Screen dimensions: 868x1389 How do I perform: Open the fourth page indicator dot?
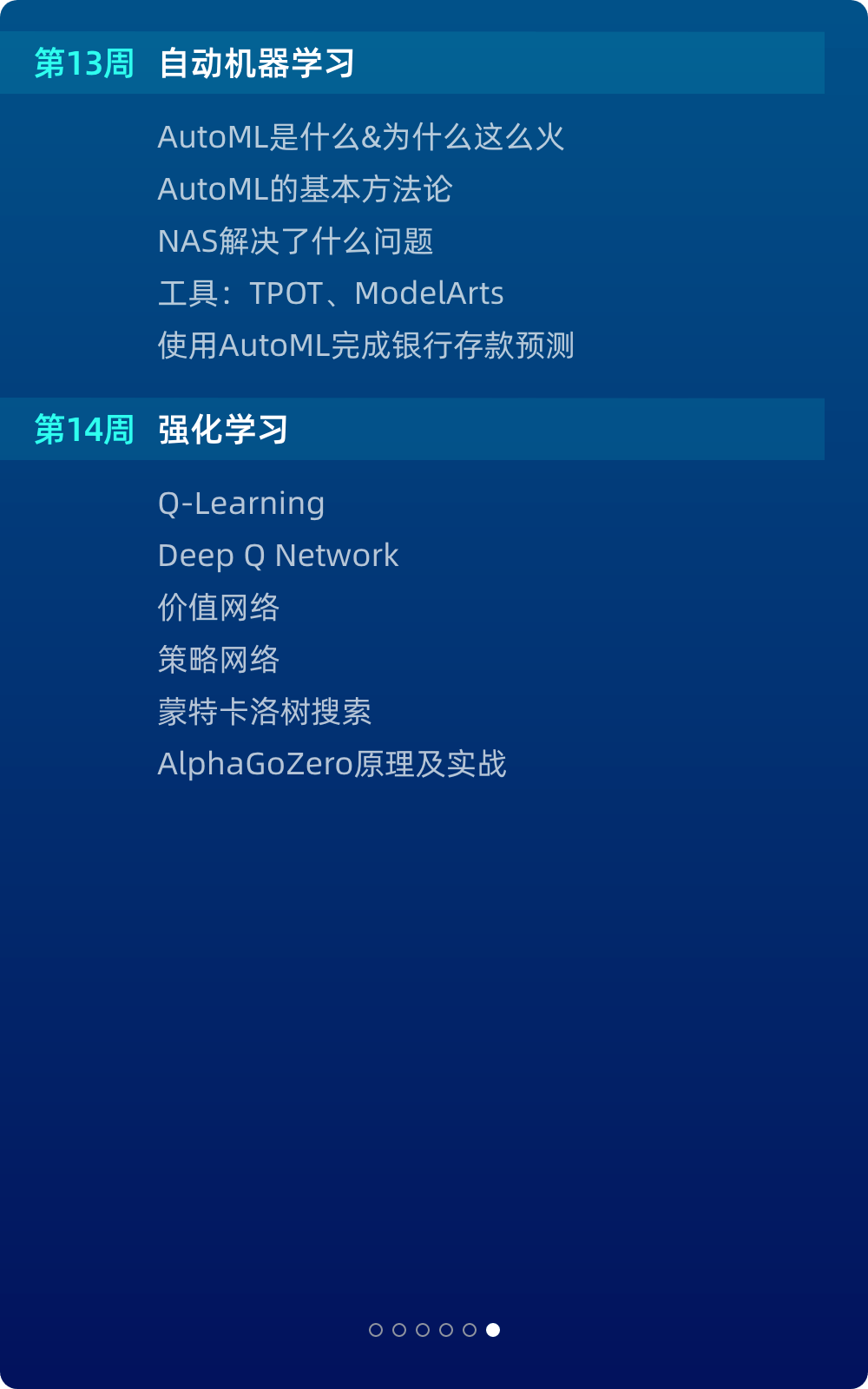[x=446, y=1330]
